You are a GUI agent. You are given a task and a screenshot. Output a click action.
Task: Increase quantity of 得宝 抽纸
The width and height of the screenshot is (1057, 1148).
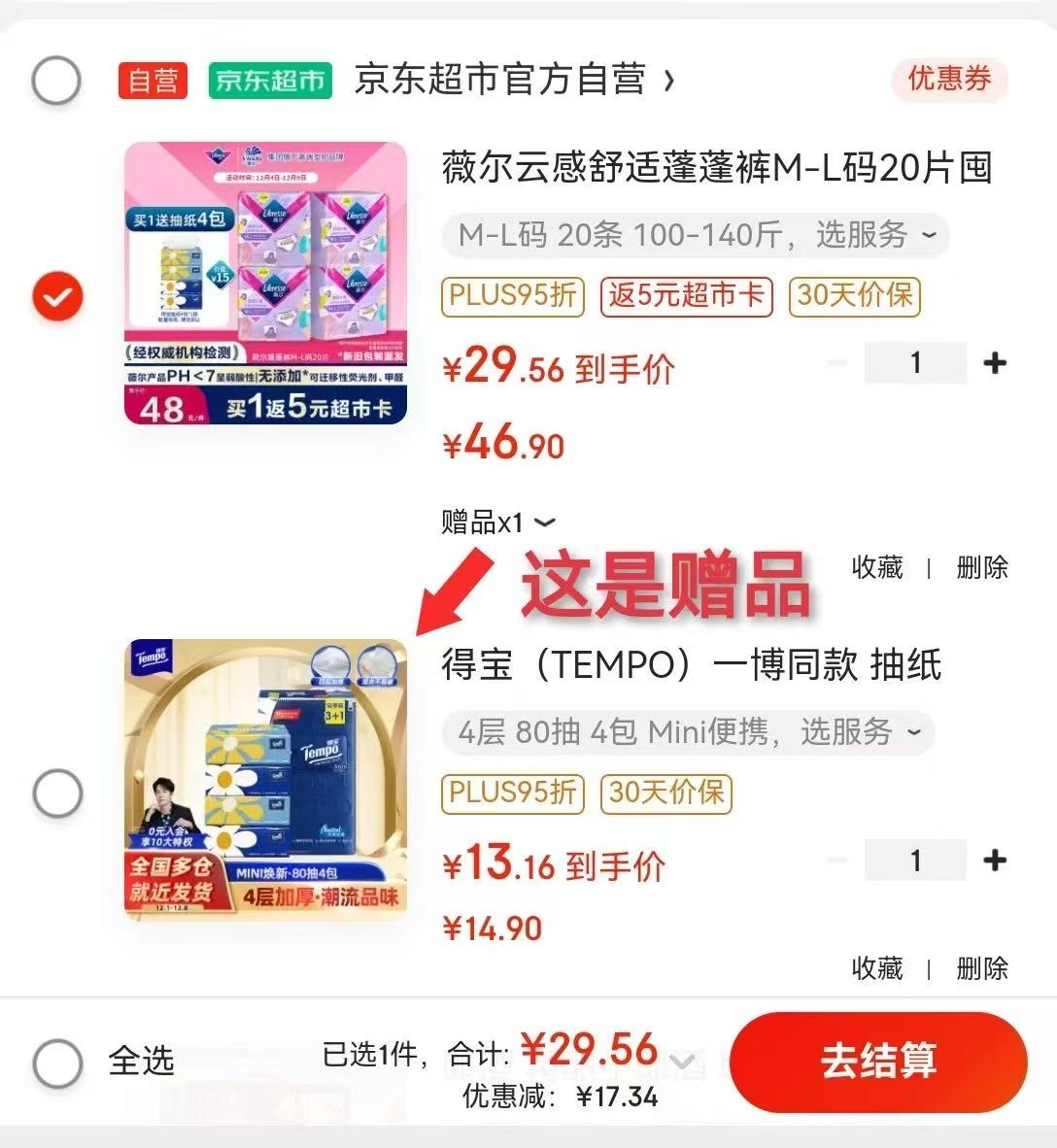point(994,861)
